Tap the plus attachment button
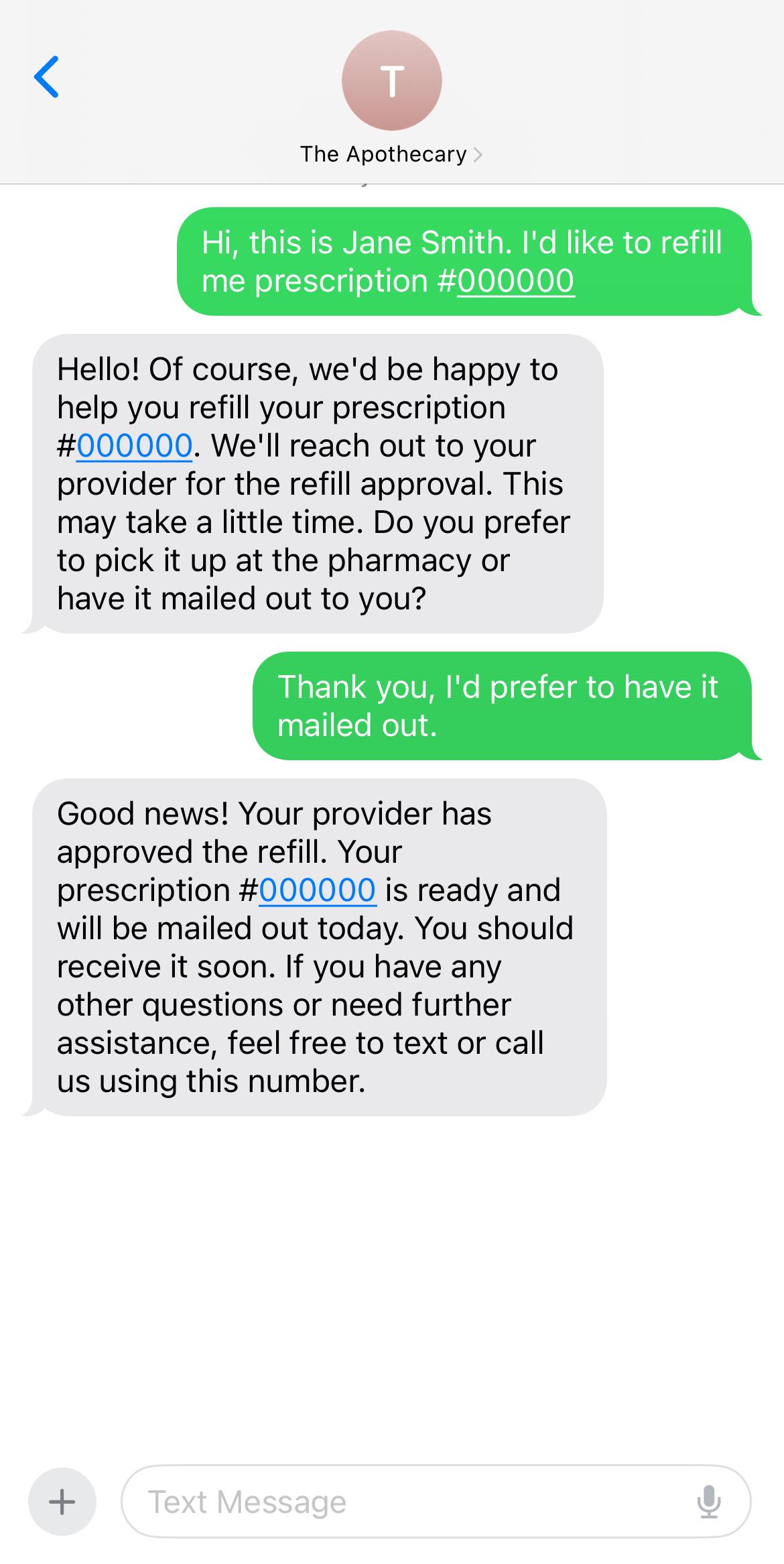Viewport: 784px width, 1564px height. [62, 1502]
